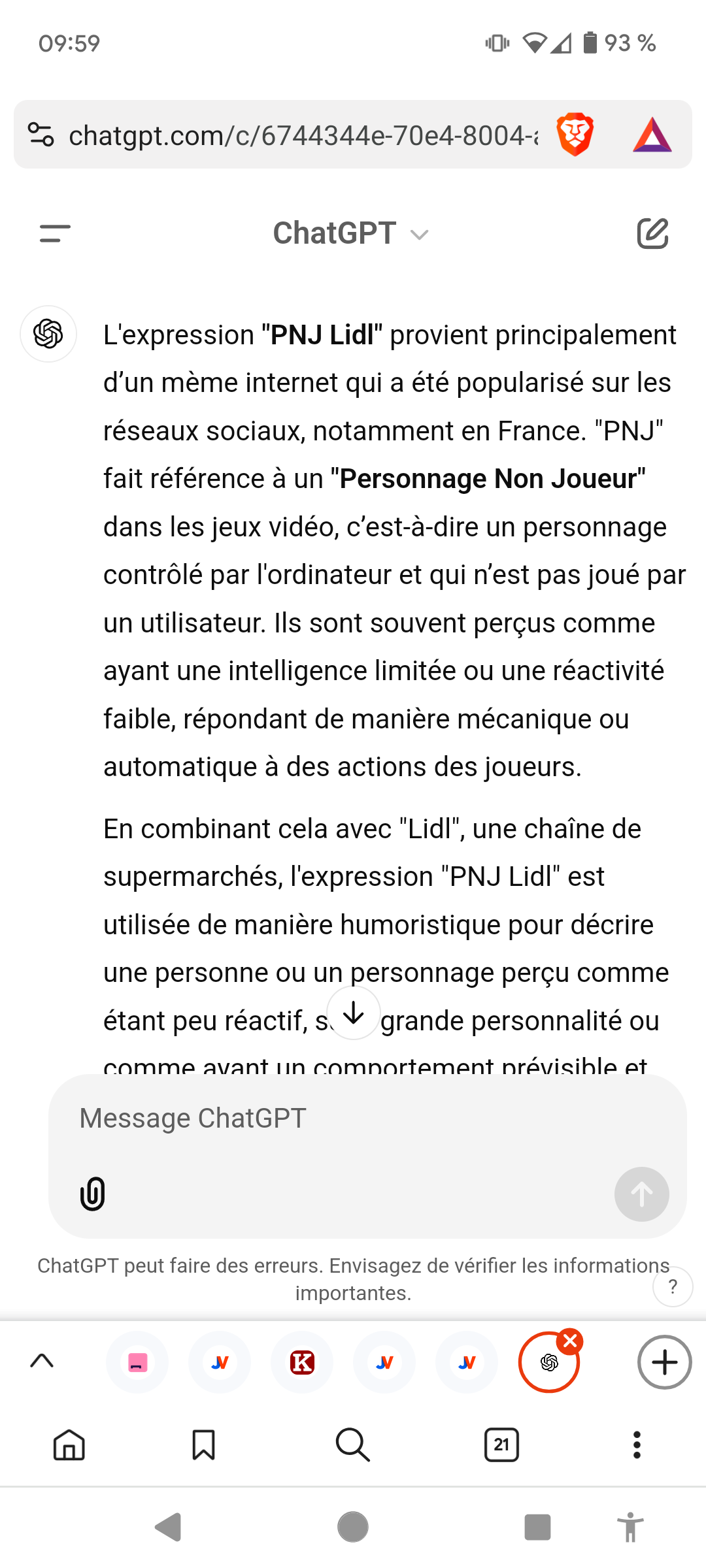Open the help question mark button
The image size is (706, 1568).
(673, 1286)
